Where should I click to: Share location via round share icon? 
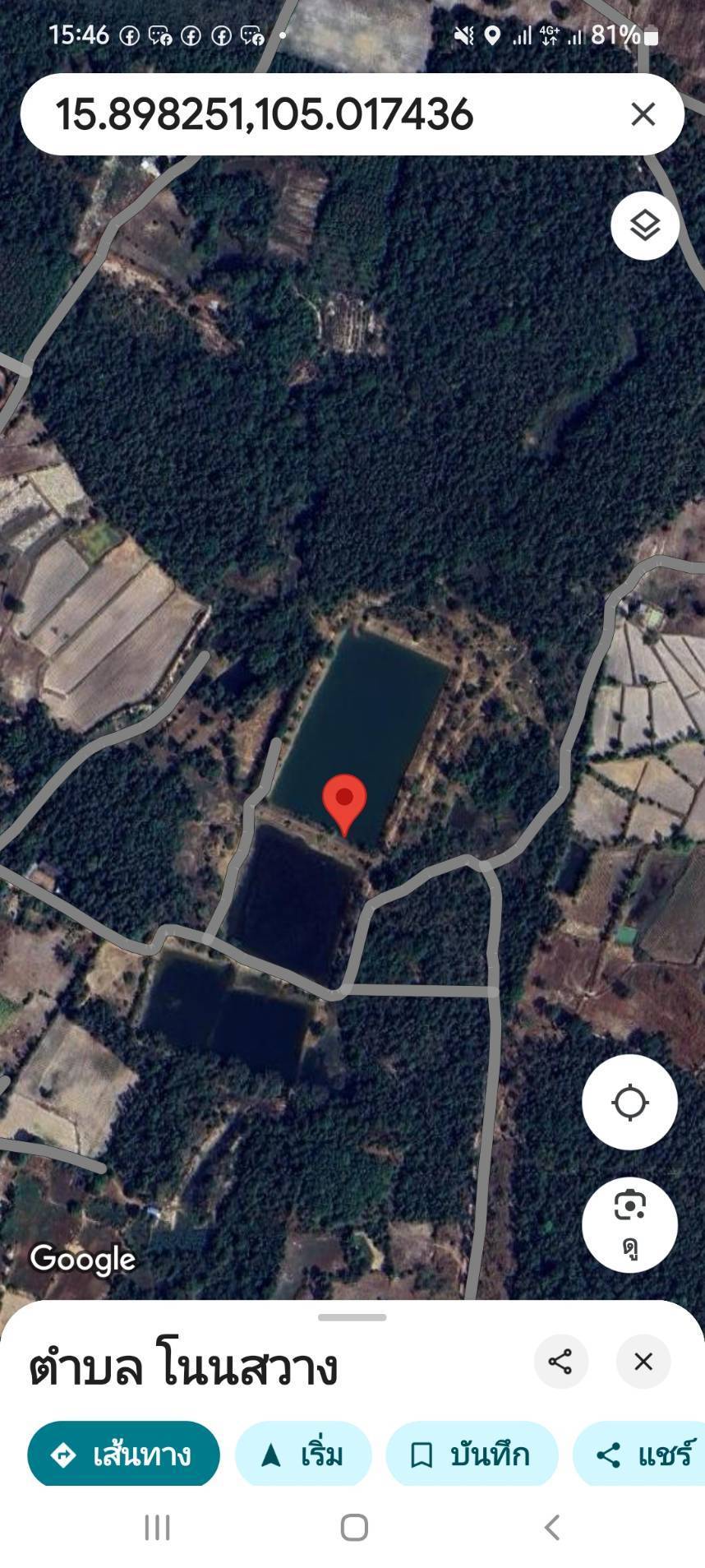(560, 1362)
